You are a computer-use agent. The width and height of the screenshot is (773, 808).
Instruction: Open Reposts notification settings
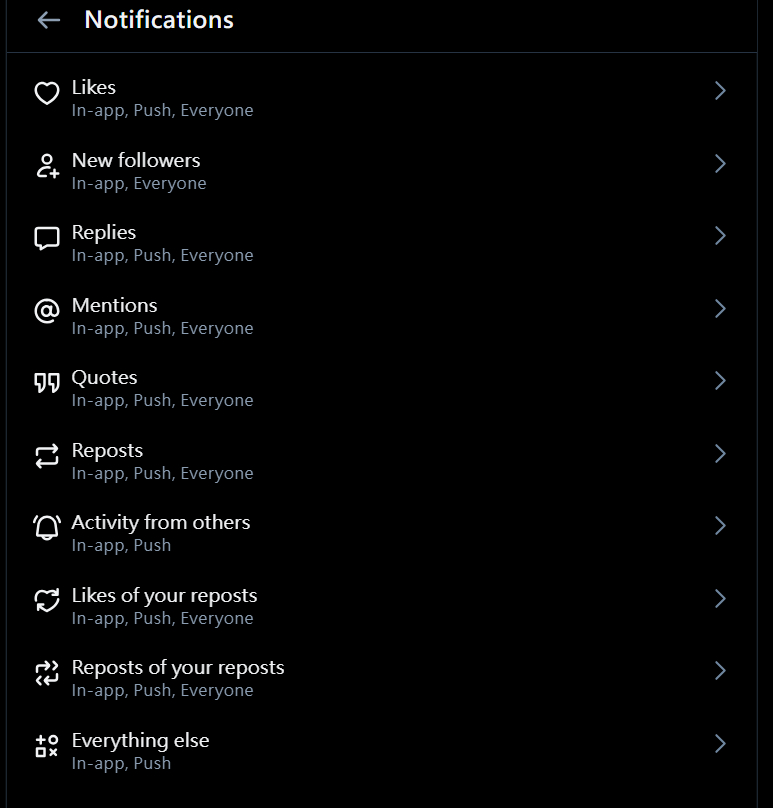coord(380,461)
